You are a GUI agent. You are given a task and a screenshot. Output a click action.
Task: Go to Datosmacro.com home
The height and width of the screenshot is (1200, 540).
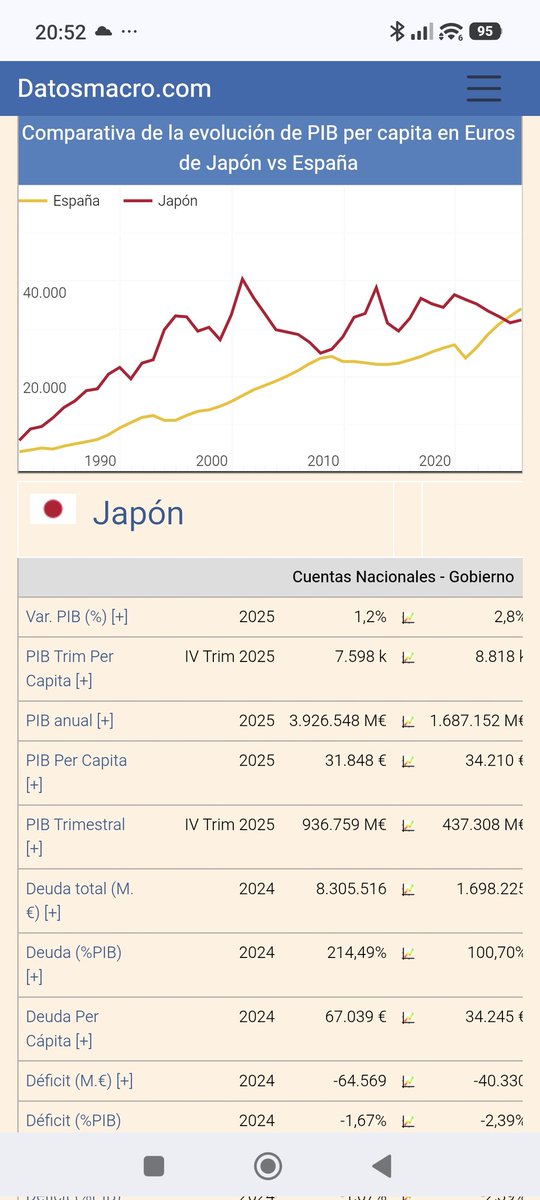point(114,88)
